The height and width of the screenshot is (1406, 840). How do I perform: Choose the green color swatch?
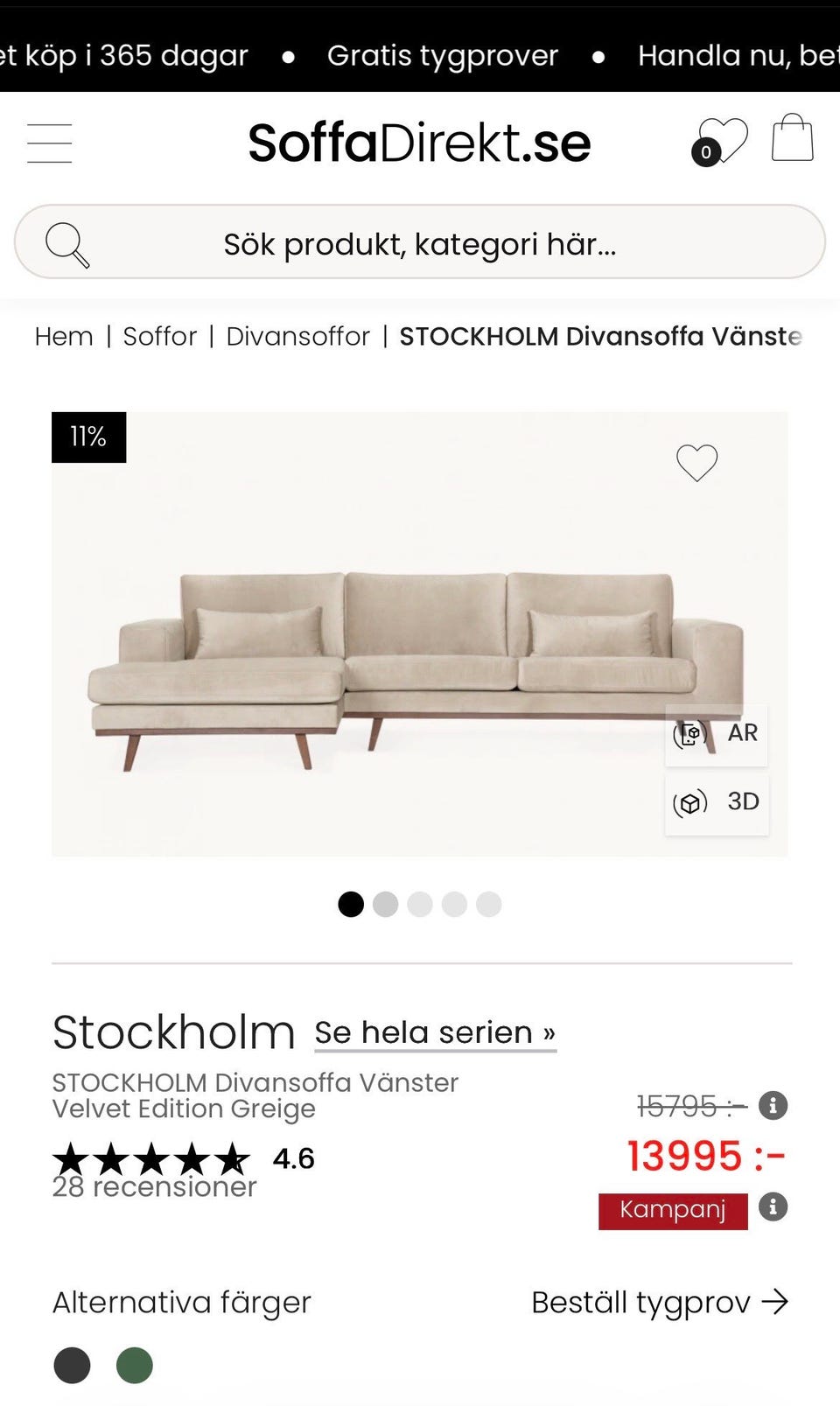(133, 1363)
